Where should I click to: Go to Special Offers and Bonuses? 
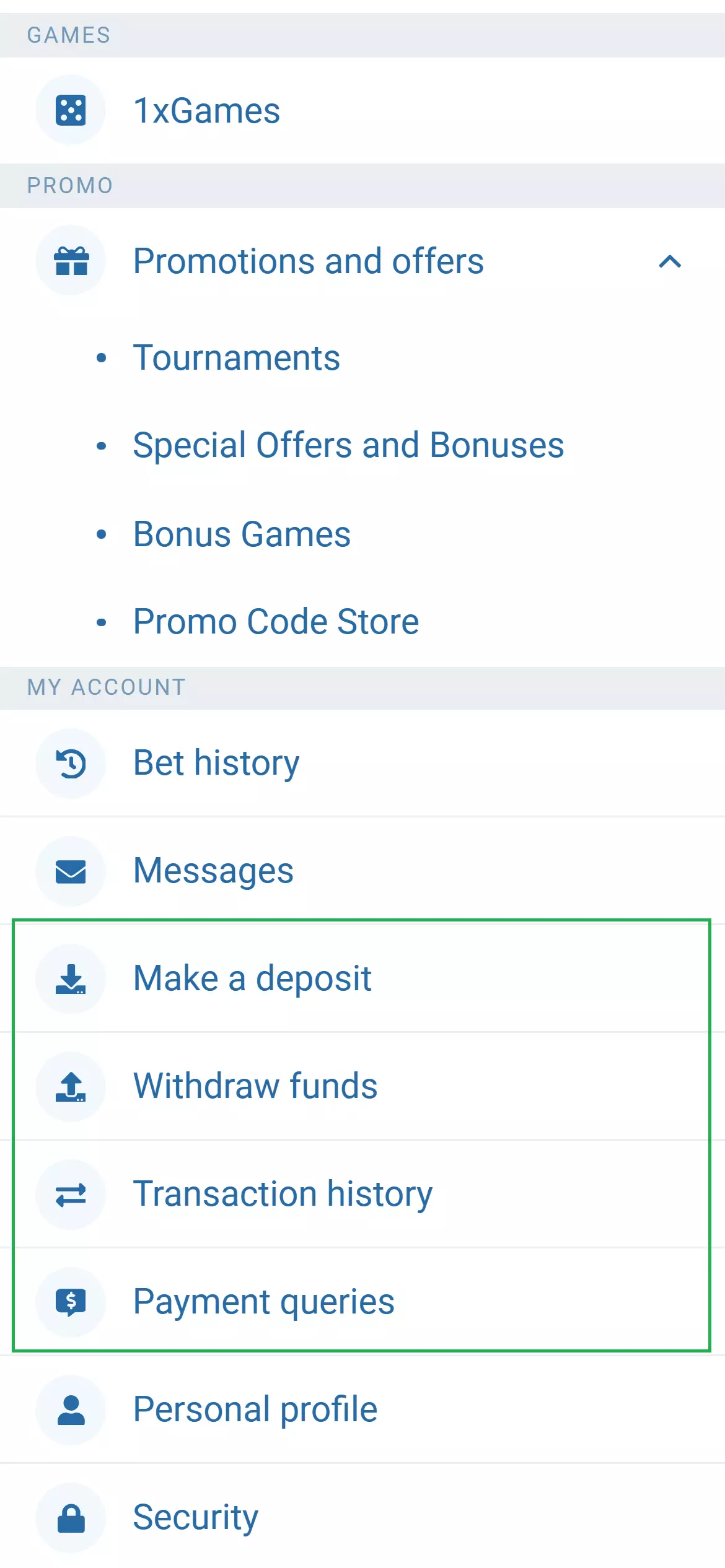pos(348,445)
